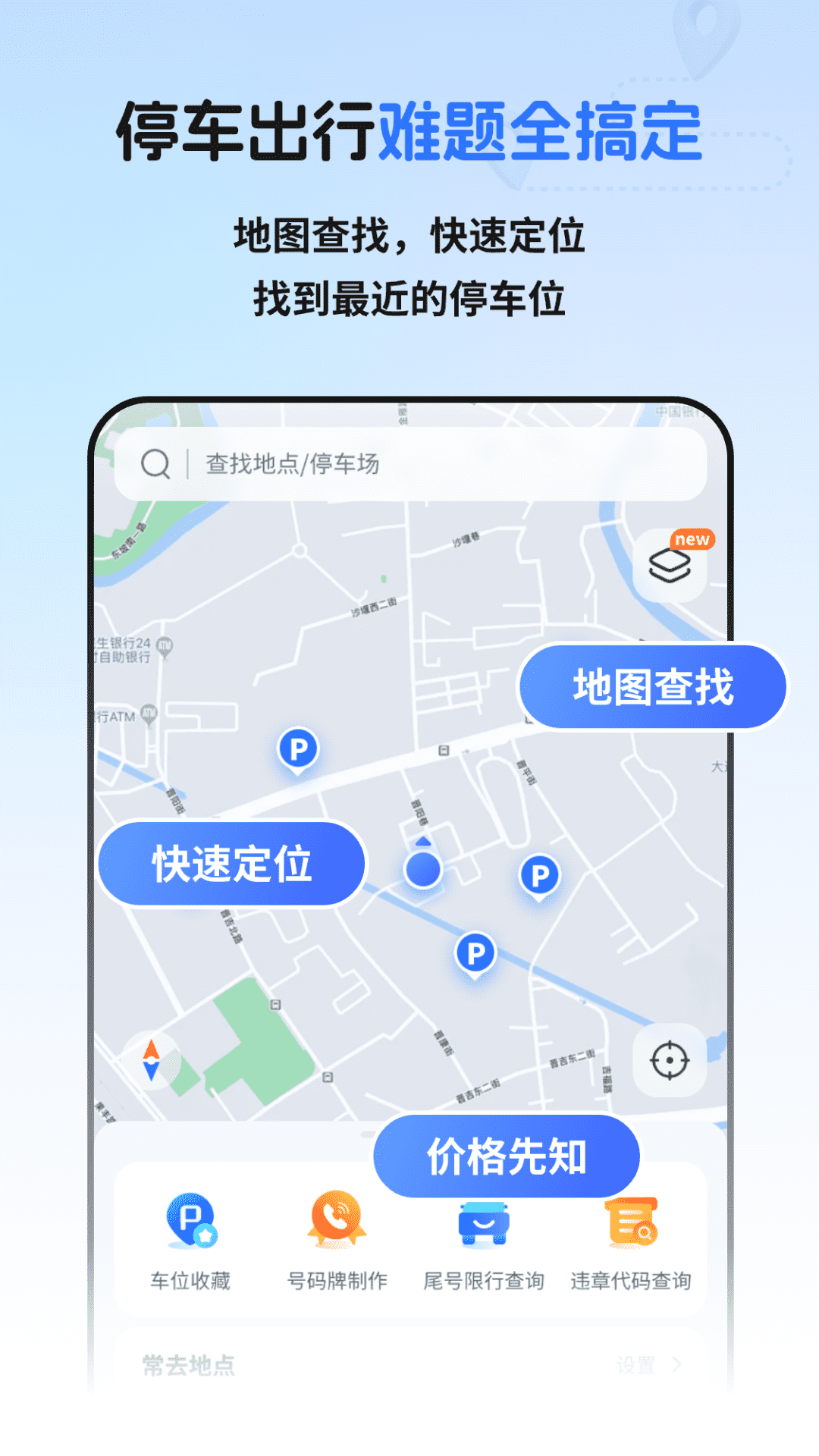Click the new badge on the layer switcher
Screen dimensions: 819x1456
(691, 539)
